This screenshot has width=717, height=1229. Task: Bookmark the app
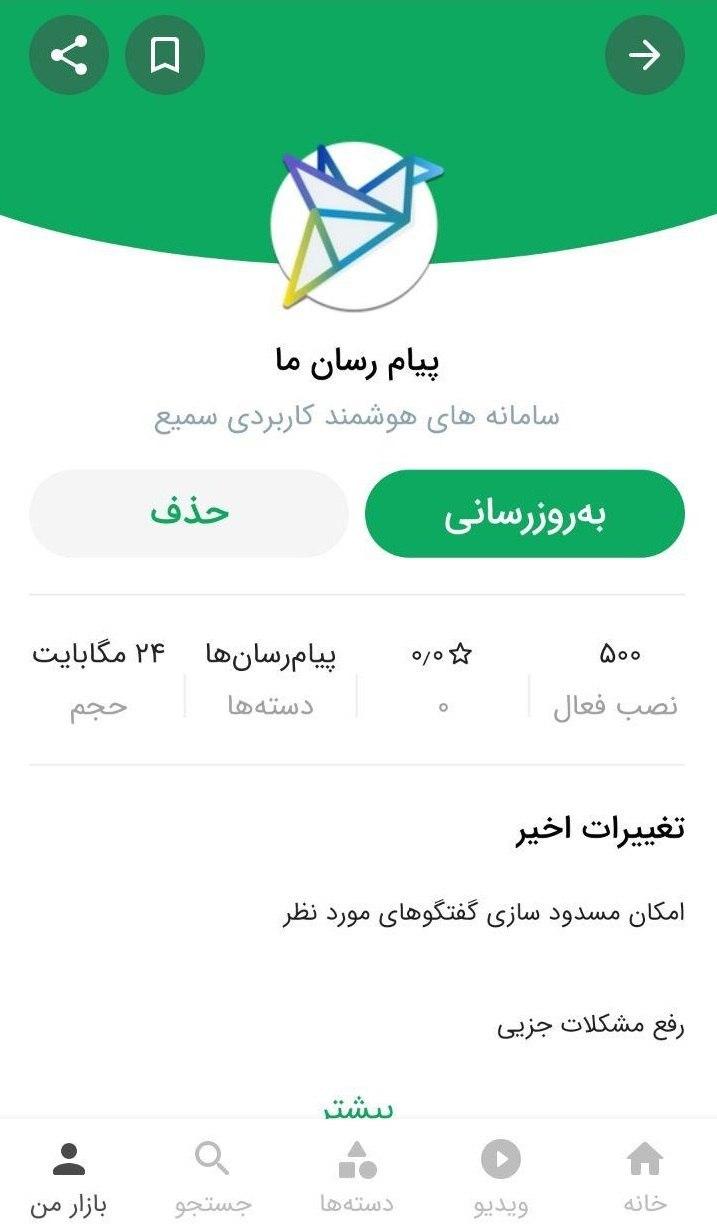pos(165,56)
